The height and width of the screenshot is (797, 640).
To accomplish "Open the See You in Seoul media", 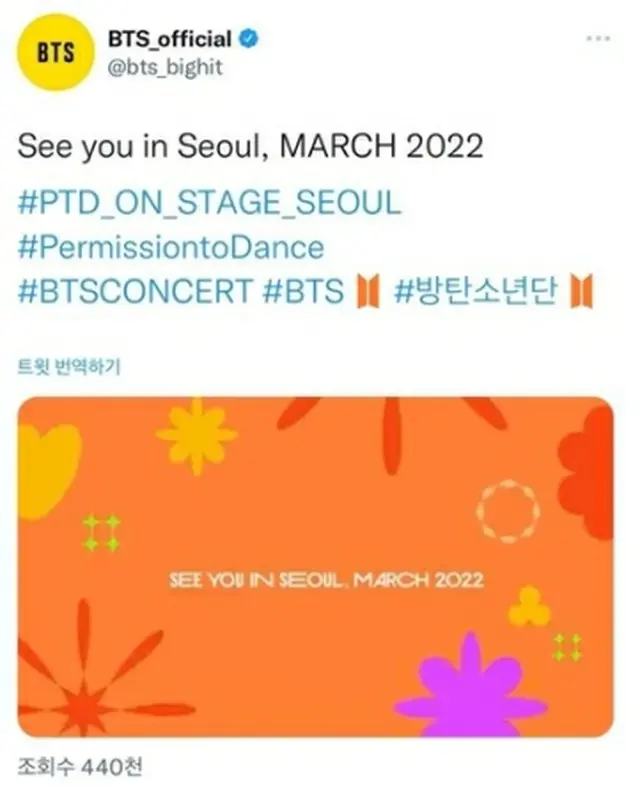I will (316, 567).
